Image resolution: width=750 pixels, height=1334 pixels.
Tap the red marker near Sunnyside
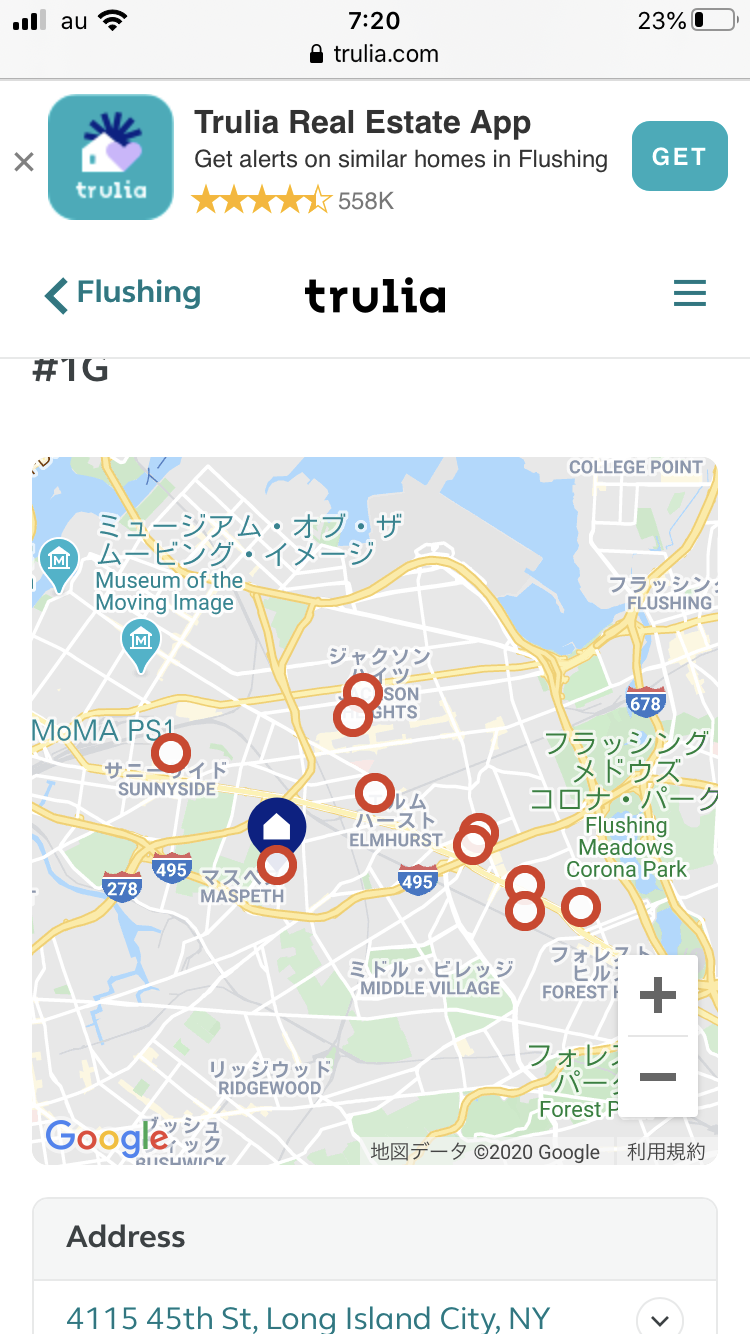171,752
